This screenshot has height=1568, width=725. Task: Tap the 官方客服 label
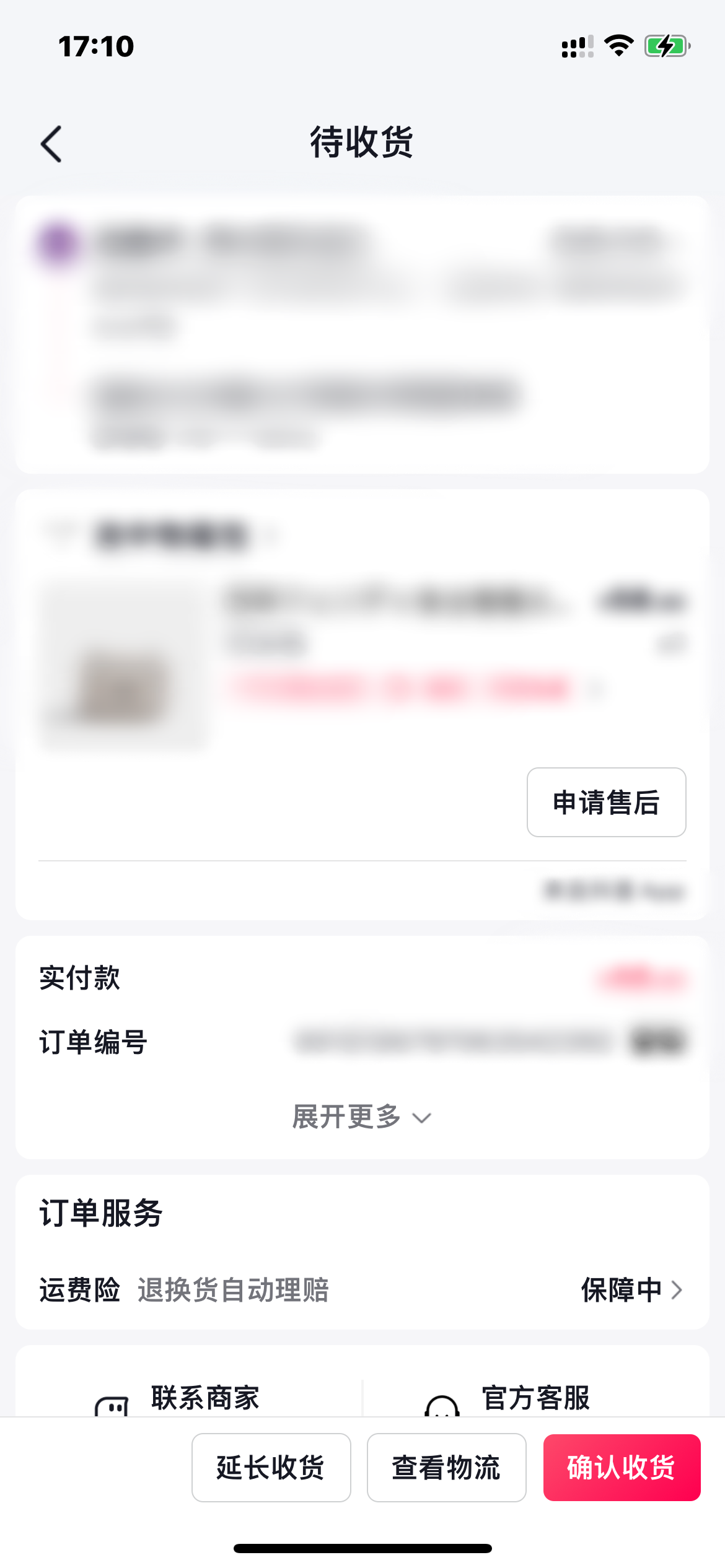point(535,1397)
